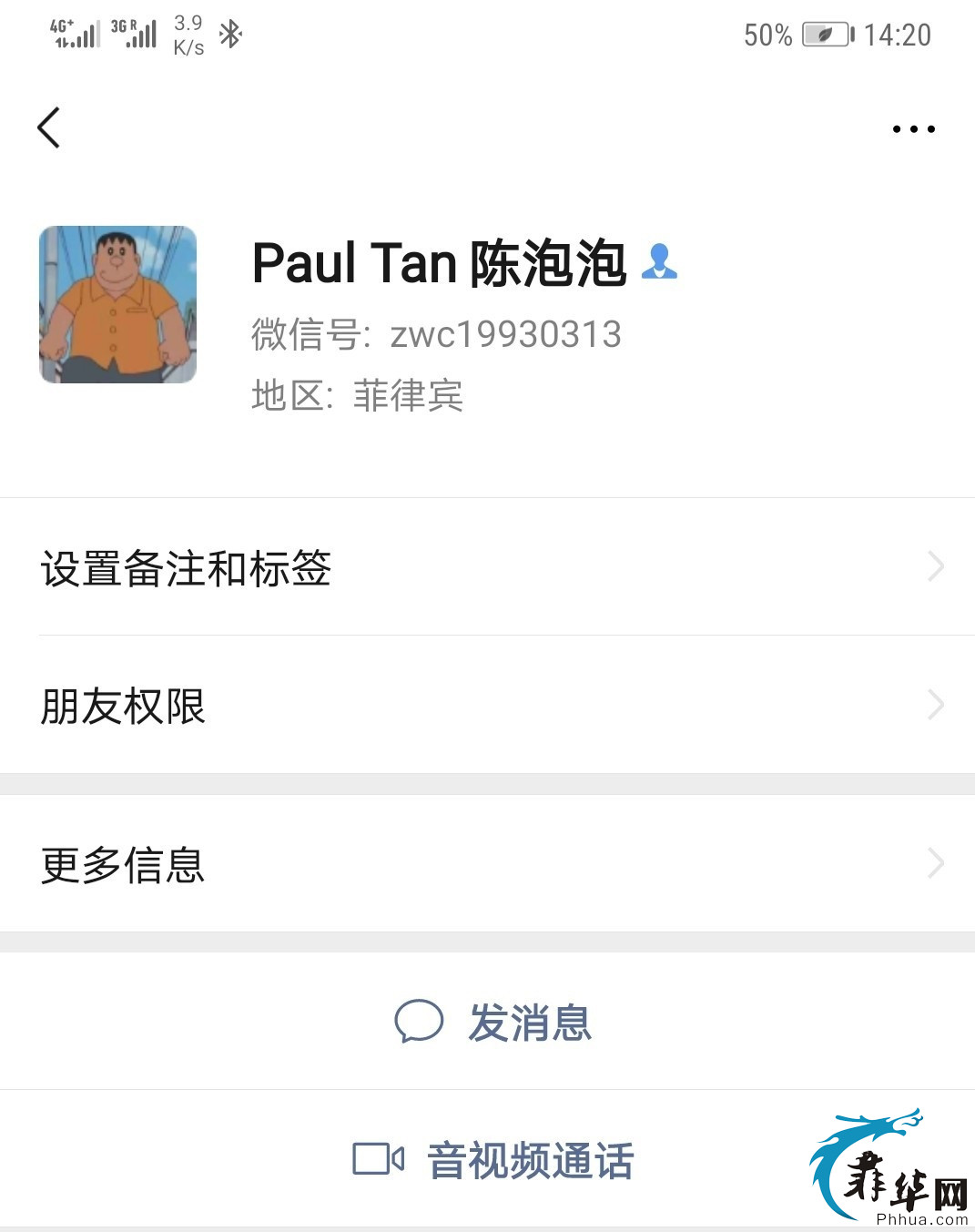The image size is (975, 1232).
Task: Open 朋友权限 settings
Action: [x=487, y=706]
